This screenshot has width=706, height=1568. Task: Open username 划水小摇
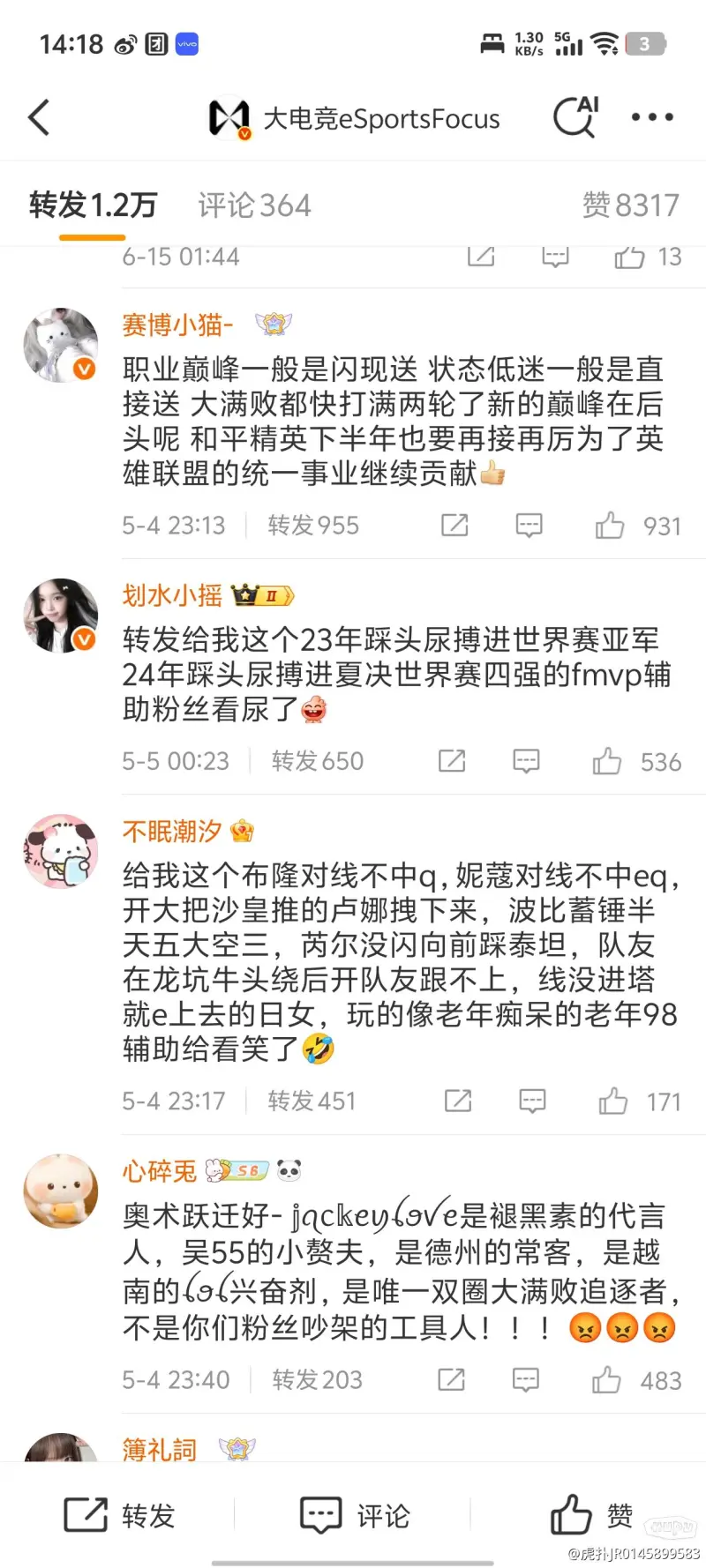click(172, 595)
